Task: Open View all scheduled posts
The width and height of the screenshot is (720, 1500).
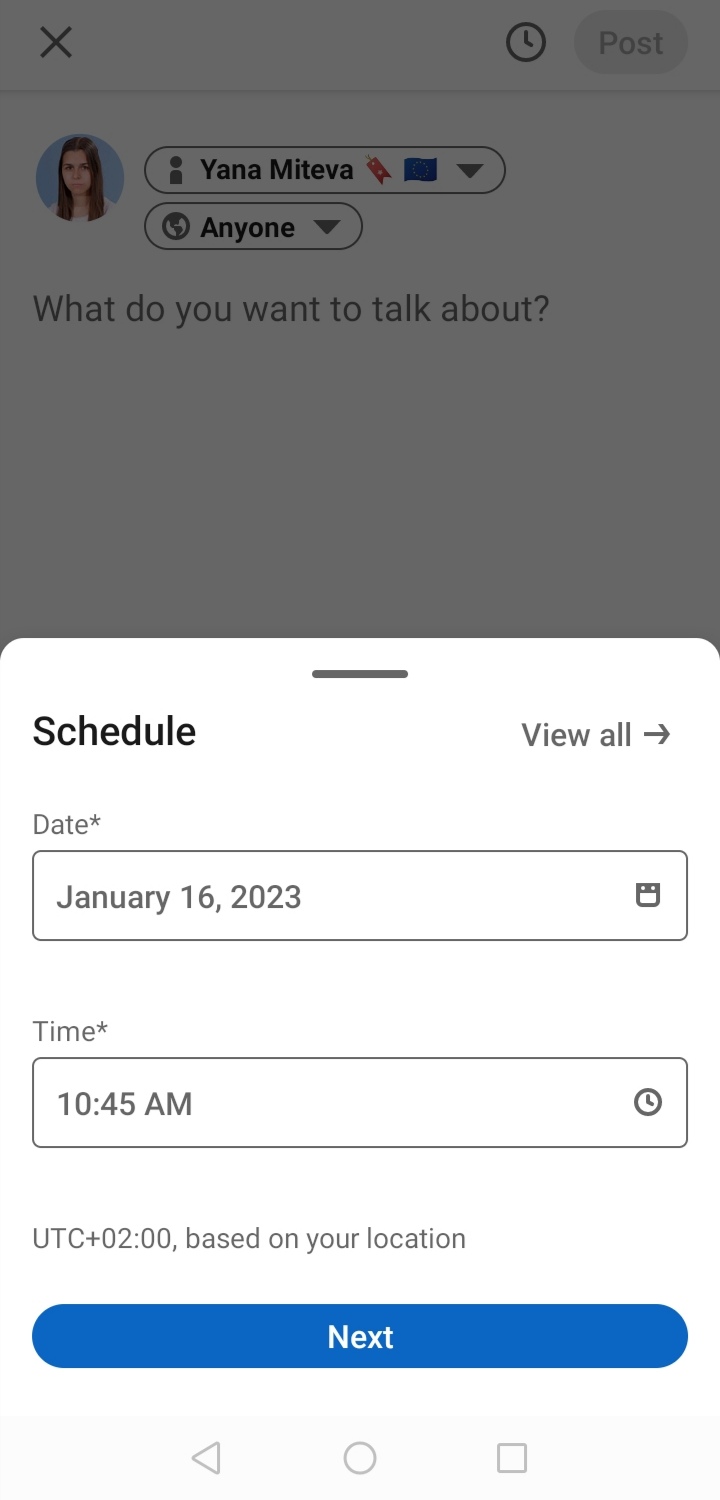Action: (x=595, y=735)
